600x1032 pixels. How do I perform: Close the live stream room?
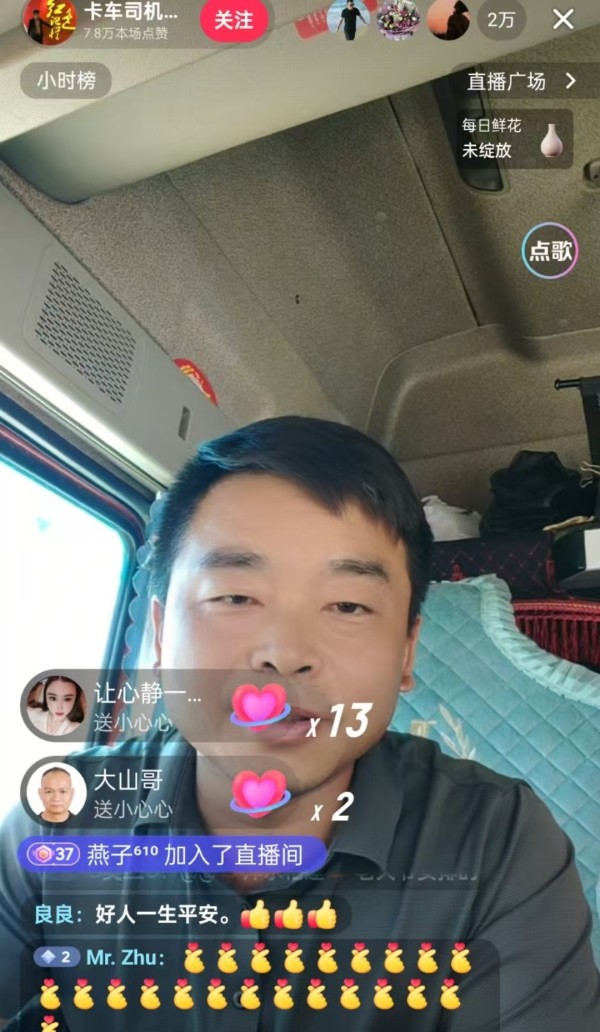[x=564, y=19]
